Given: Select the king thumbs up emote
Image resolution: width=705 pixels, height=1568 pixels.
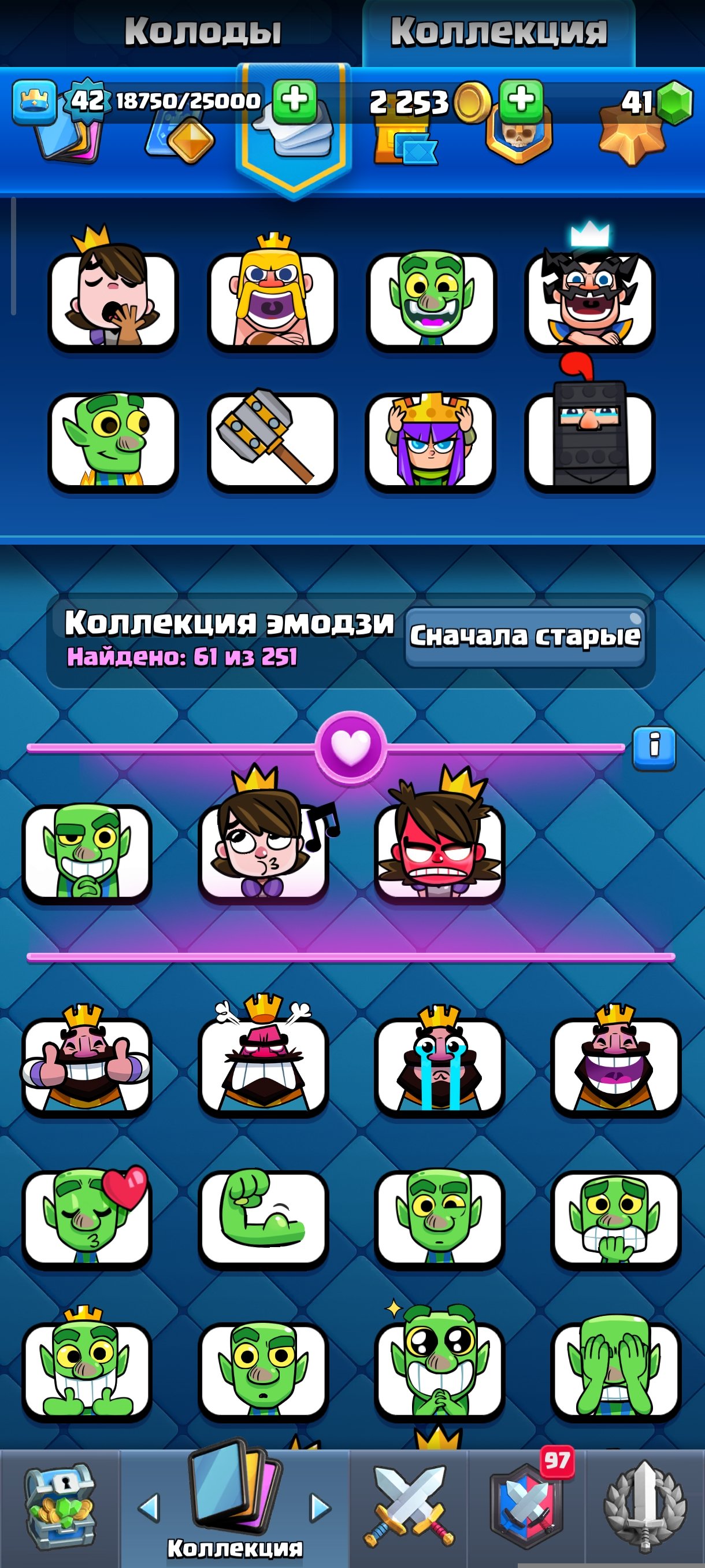Looking at the screenshot, I should [86, 1065].
